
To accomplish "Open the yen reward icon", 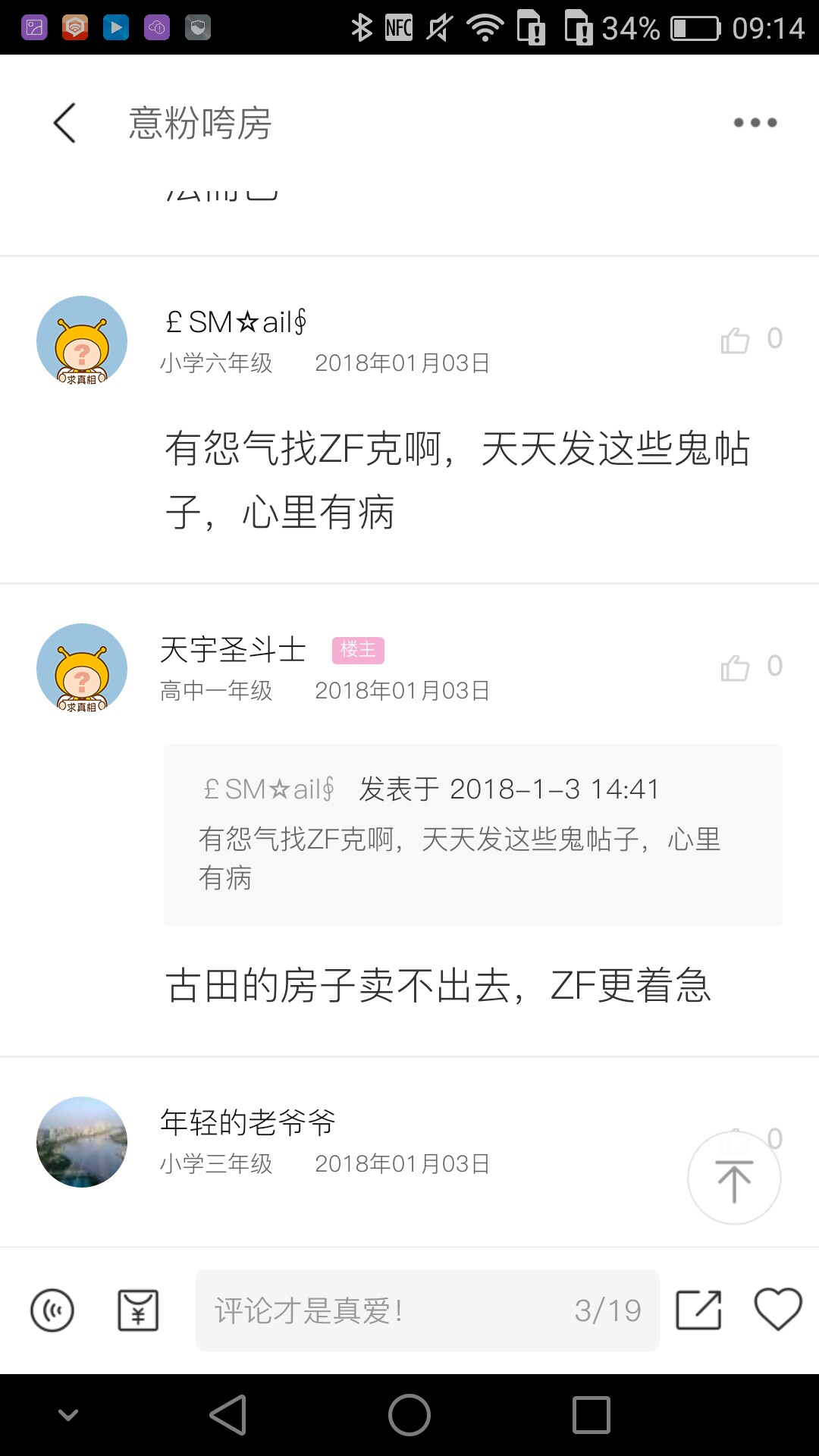I will coord(138,1310).
